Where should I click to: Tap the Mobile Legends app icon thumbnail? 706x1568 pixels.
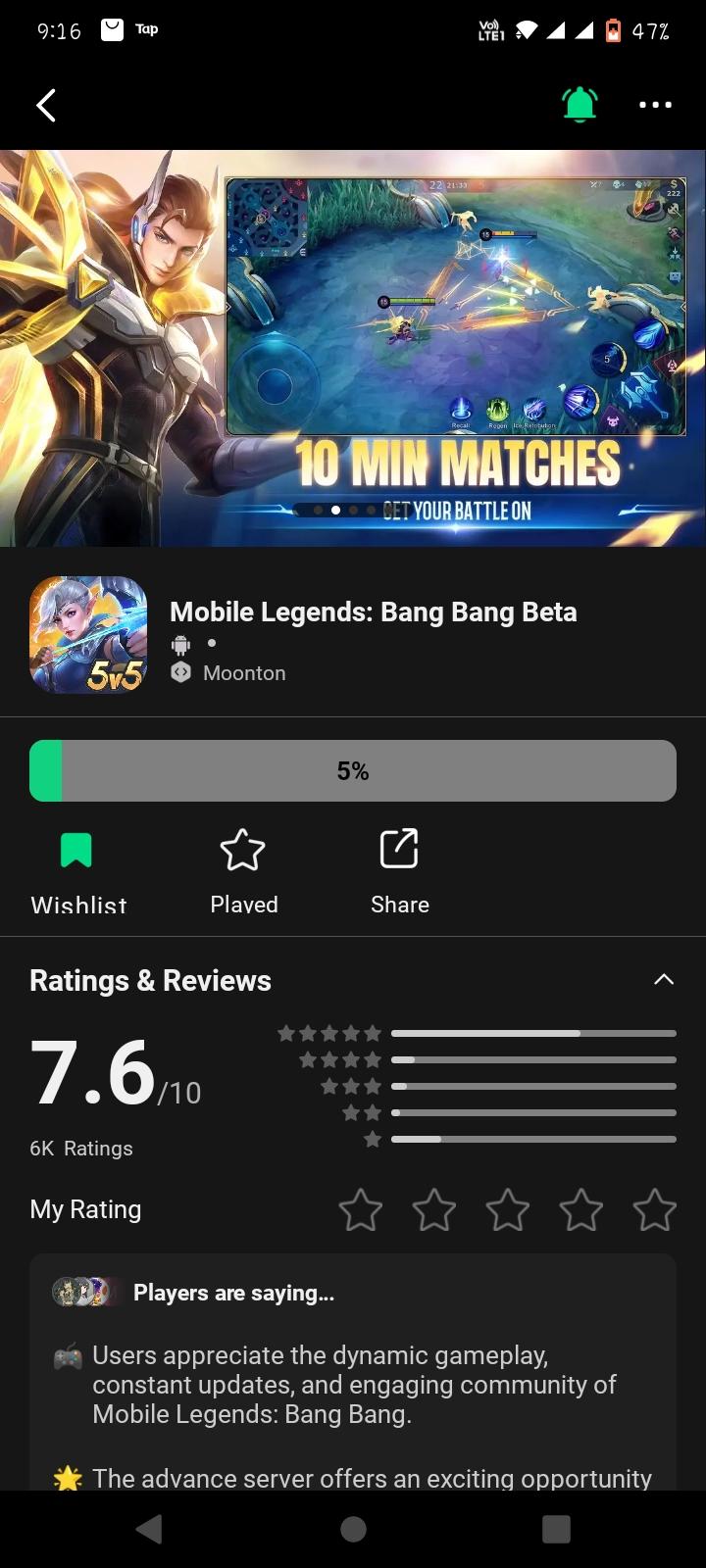(x=88, y=634)
